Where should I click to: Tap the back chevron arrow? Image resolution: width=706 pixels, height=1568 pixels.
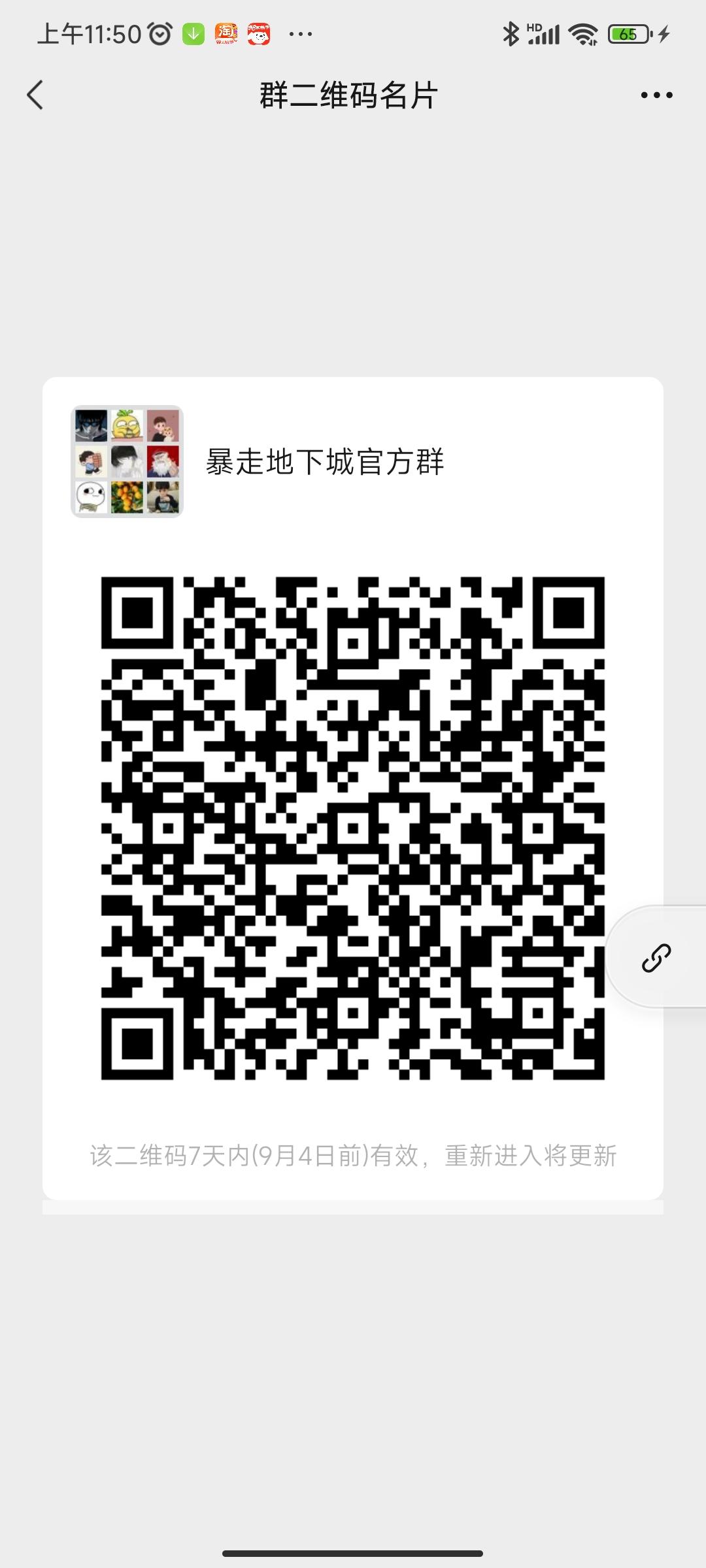pyautogui.click(x=36, y=94)
